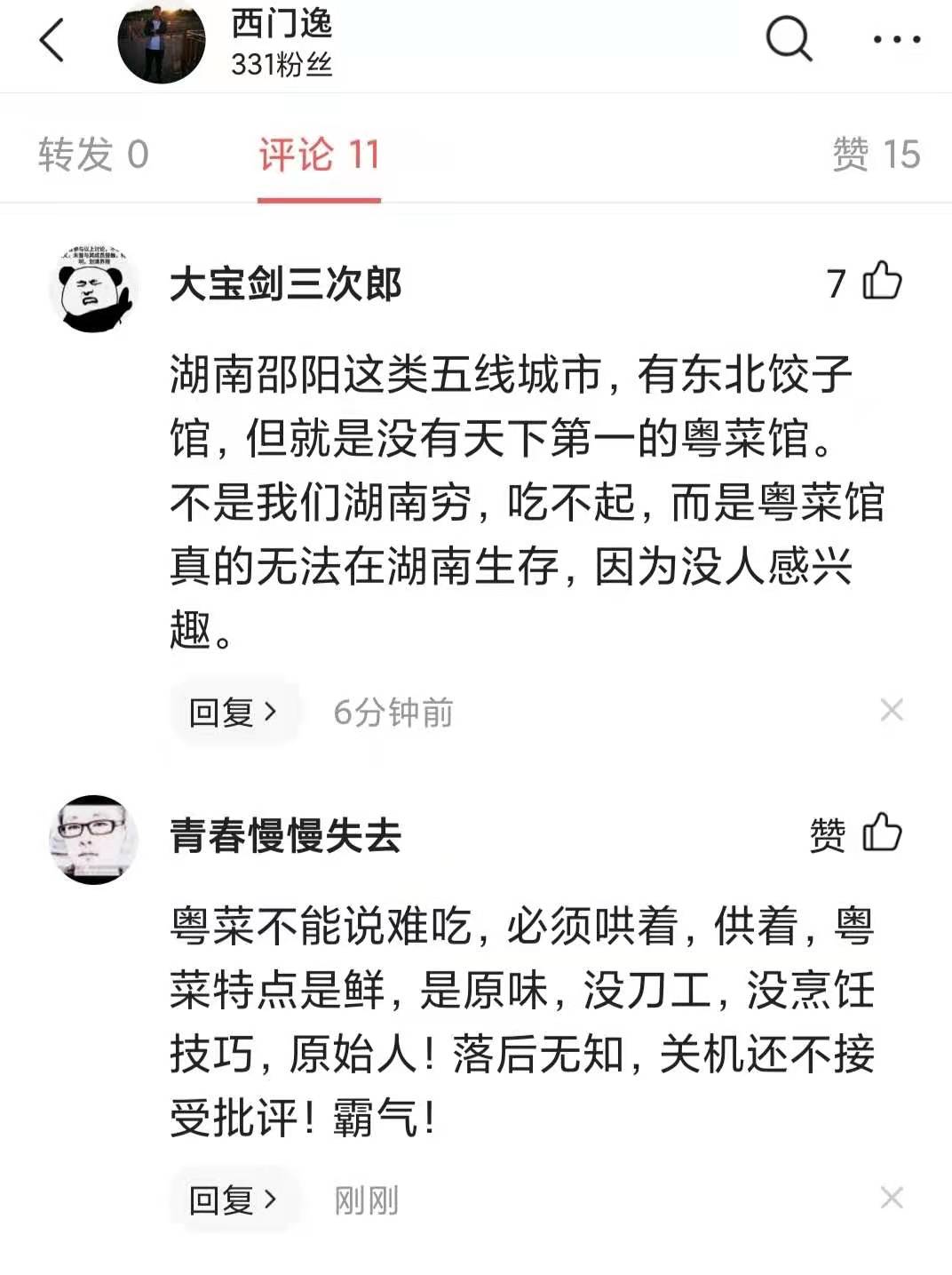Open the three-dot overflow menu
The width and height of the screenshot is (952, 1275).
pos(896,40)
